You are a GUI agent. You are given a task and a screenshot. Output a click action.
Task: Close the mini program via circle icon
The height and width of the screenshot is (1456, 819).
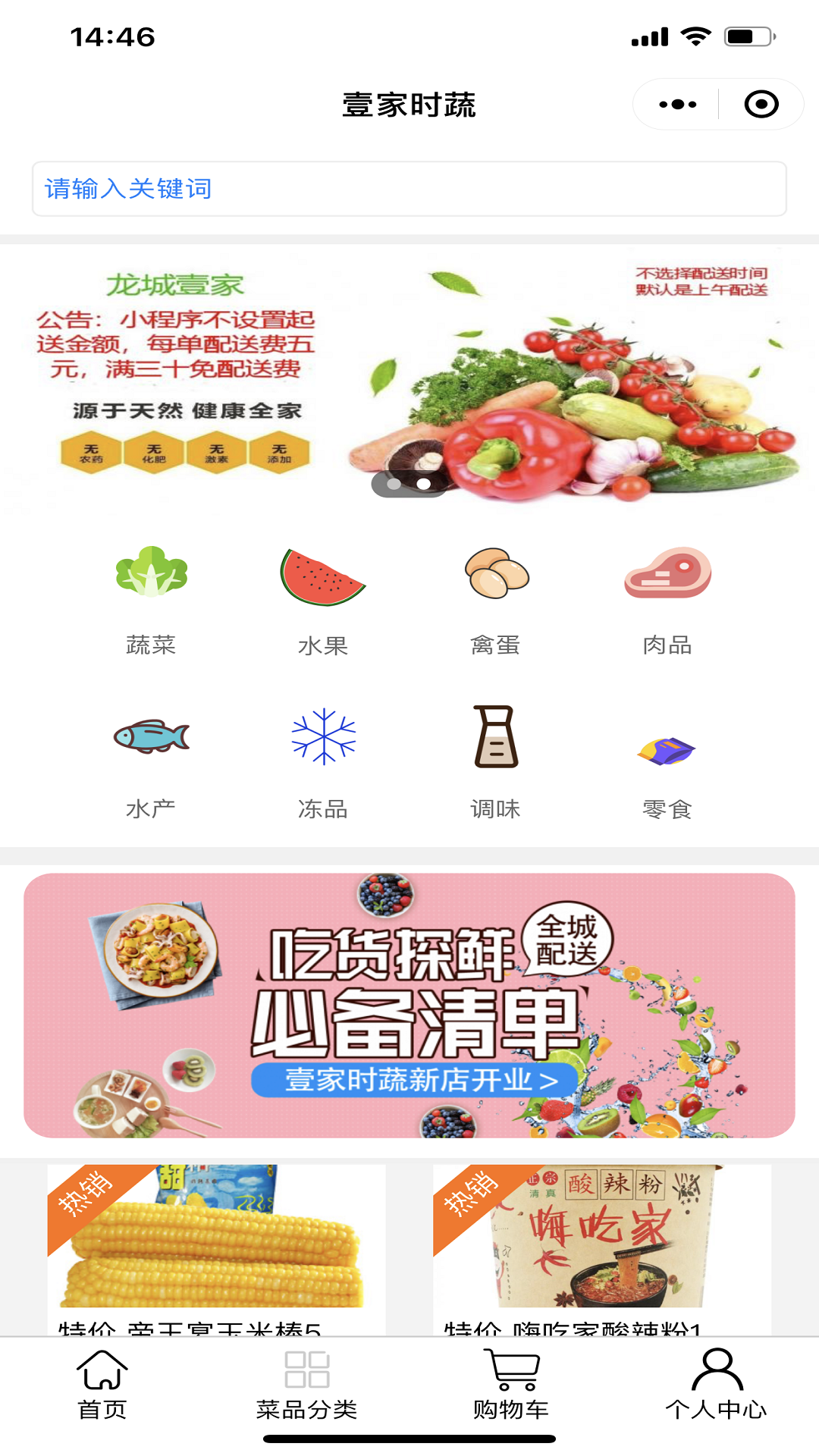click(761, 105)
